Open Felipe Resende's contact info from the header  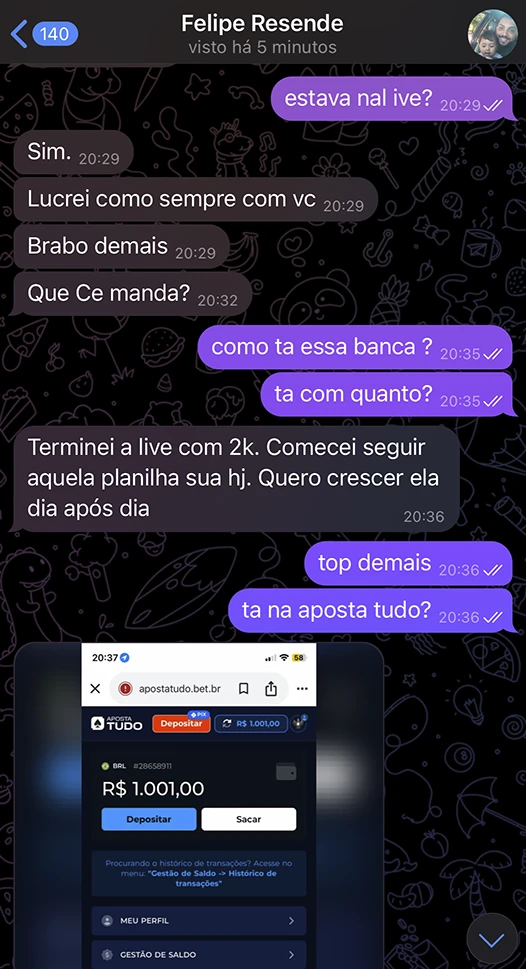pyautogui.click(x=262, y=34)
